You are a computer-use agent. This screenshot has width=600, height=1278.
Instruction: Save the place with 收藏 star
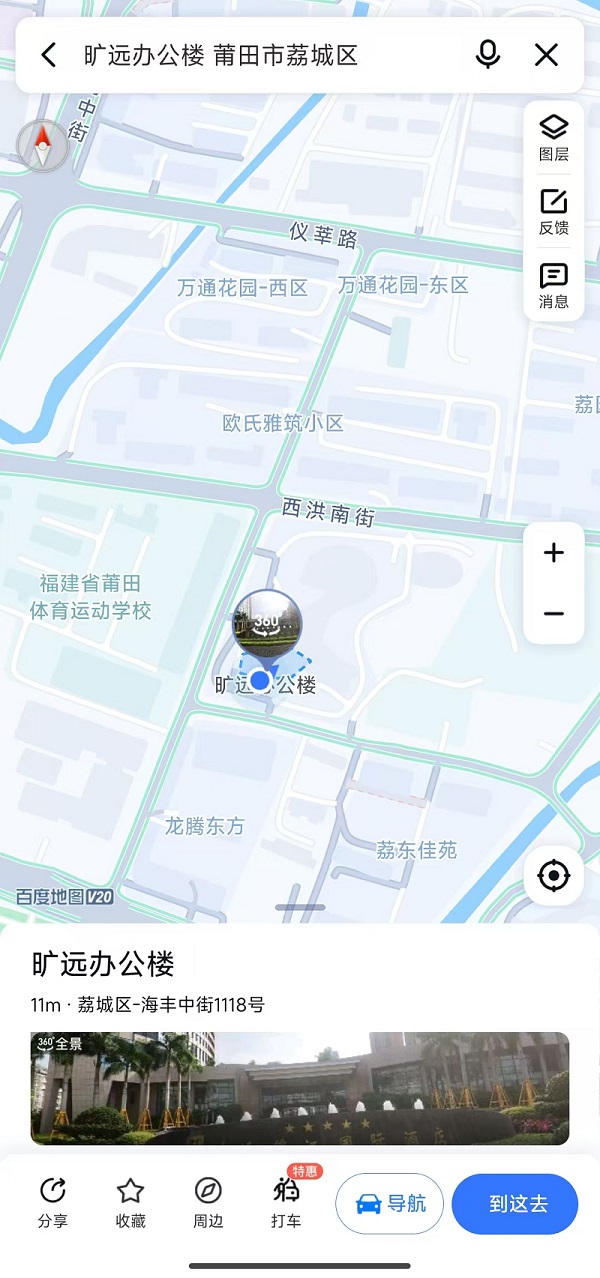[131, 1203]
